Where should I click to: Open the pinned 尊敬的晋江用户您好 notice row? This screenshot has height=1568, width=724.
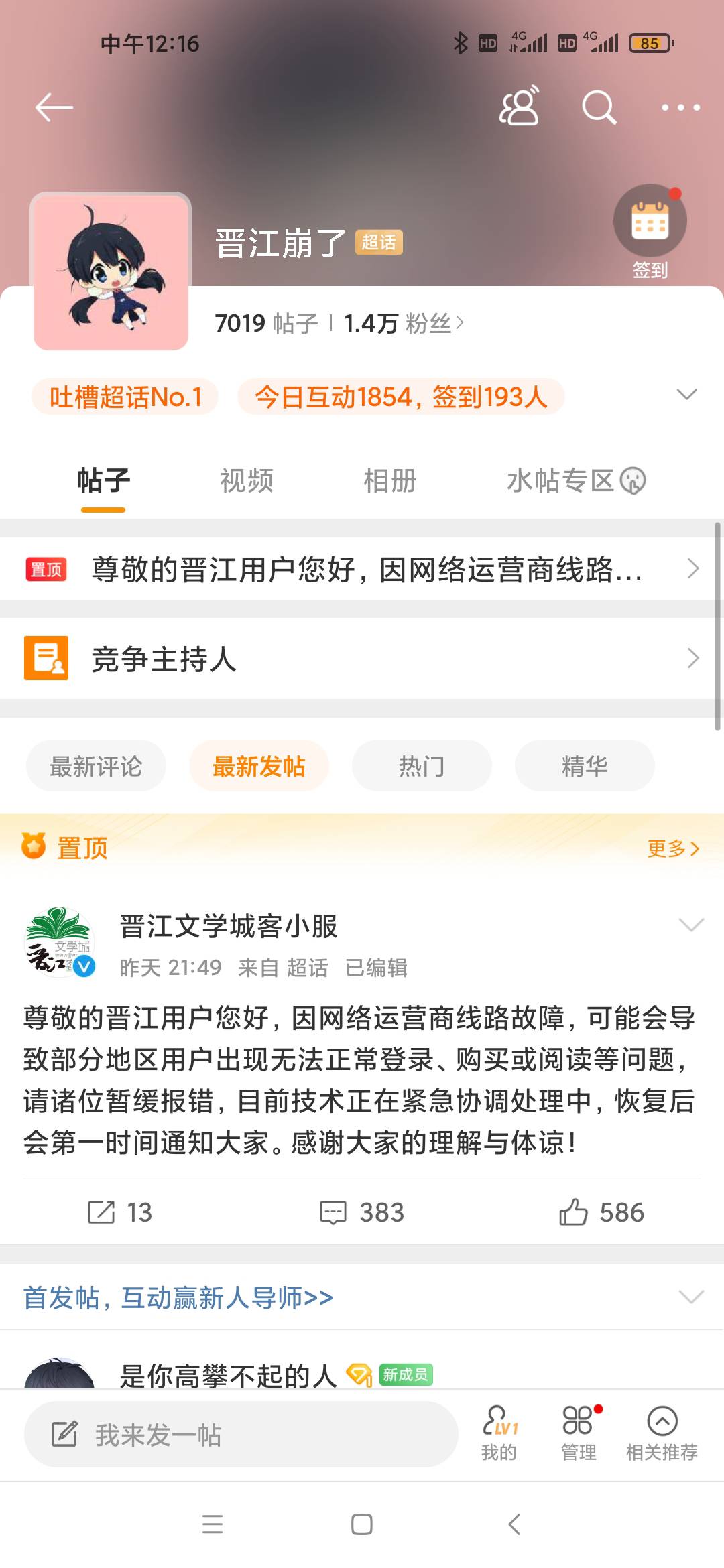pyautogui.click(x=362, y=569)
